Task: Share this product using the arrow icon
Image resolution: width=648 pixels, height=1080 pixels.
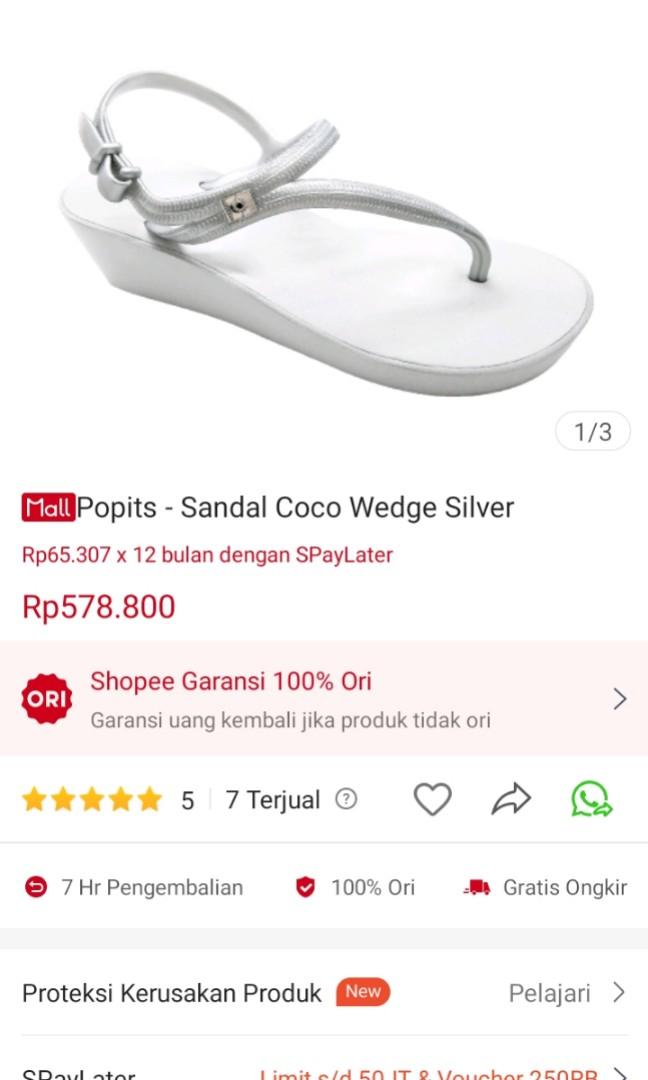Action: coord(511,800)
